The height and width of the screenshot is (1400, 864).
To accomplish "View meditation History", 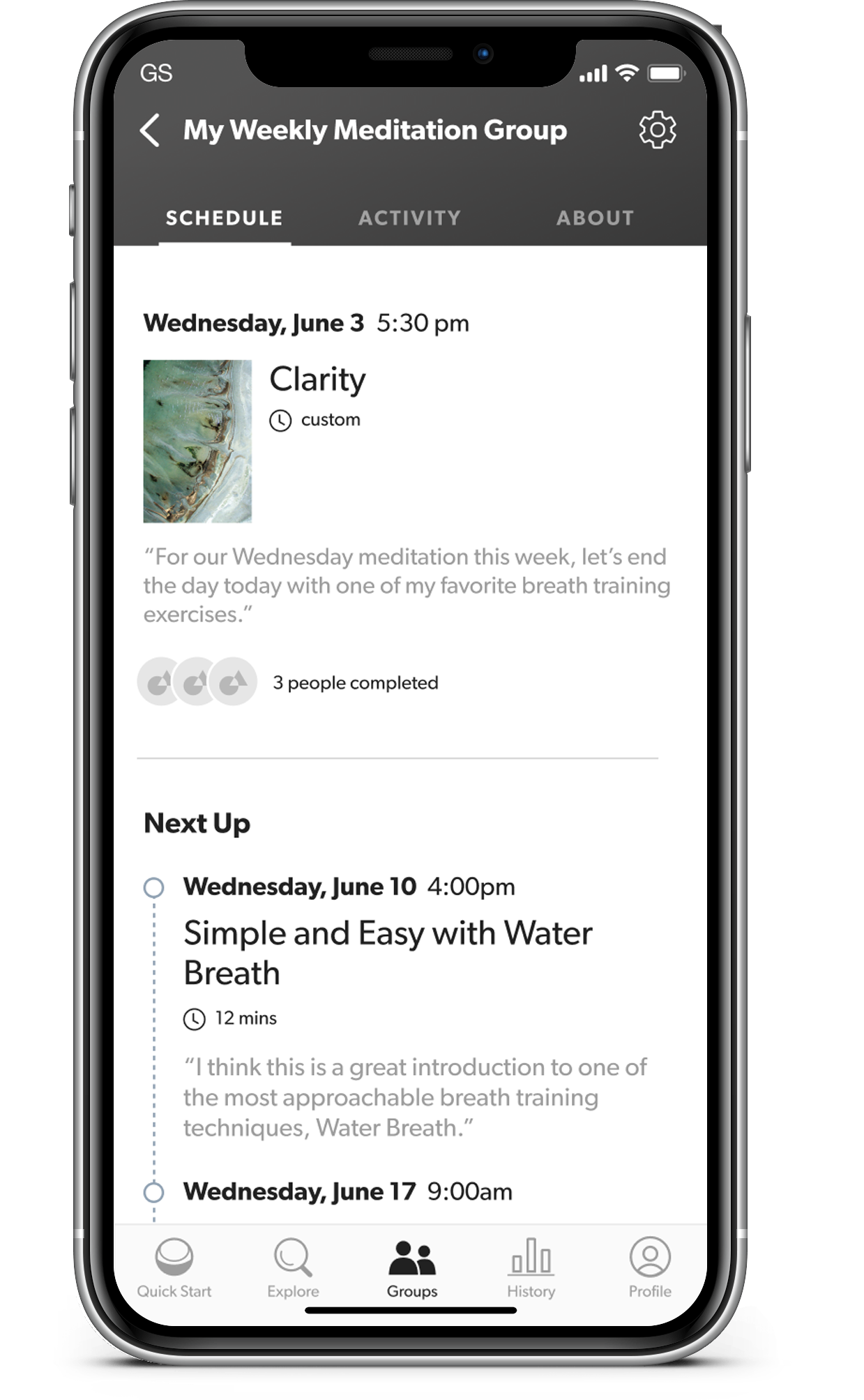I will [531, 1267].
